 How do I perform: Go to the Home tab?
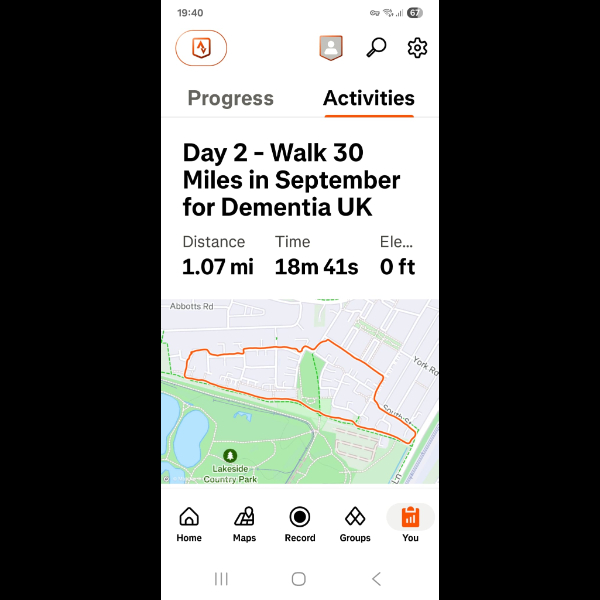tap(189, 523)
